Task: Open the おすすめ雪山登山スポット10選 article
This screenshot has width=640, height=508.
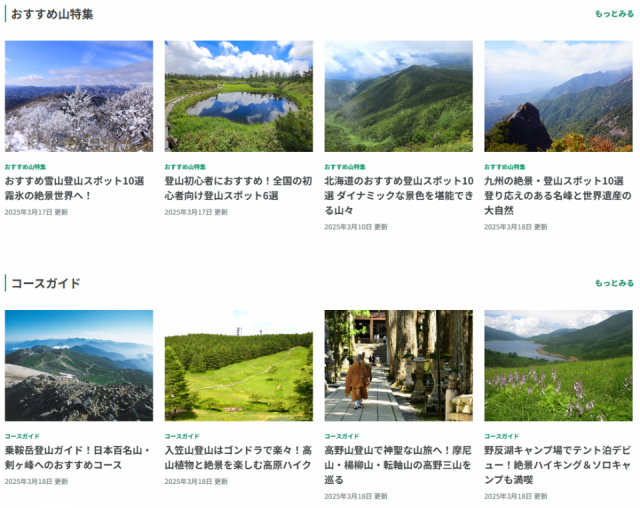Action: point(76,188)
